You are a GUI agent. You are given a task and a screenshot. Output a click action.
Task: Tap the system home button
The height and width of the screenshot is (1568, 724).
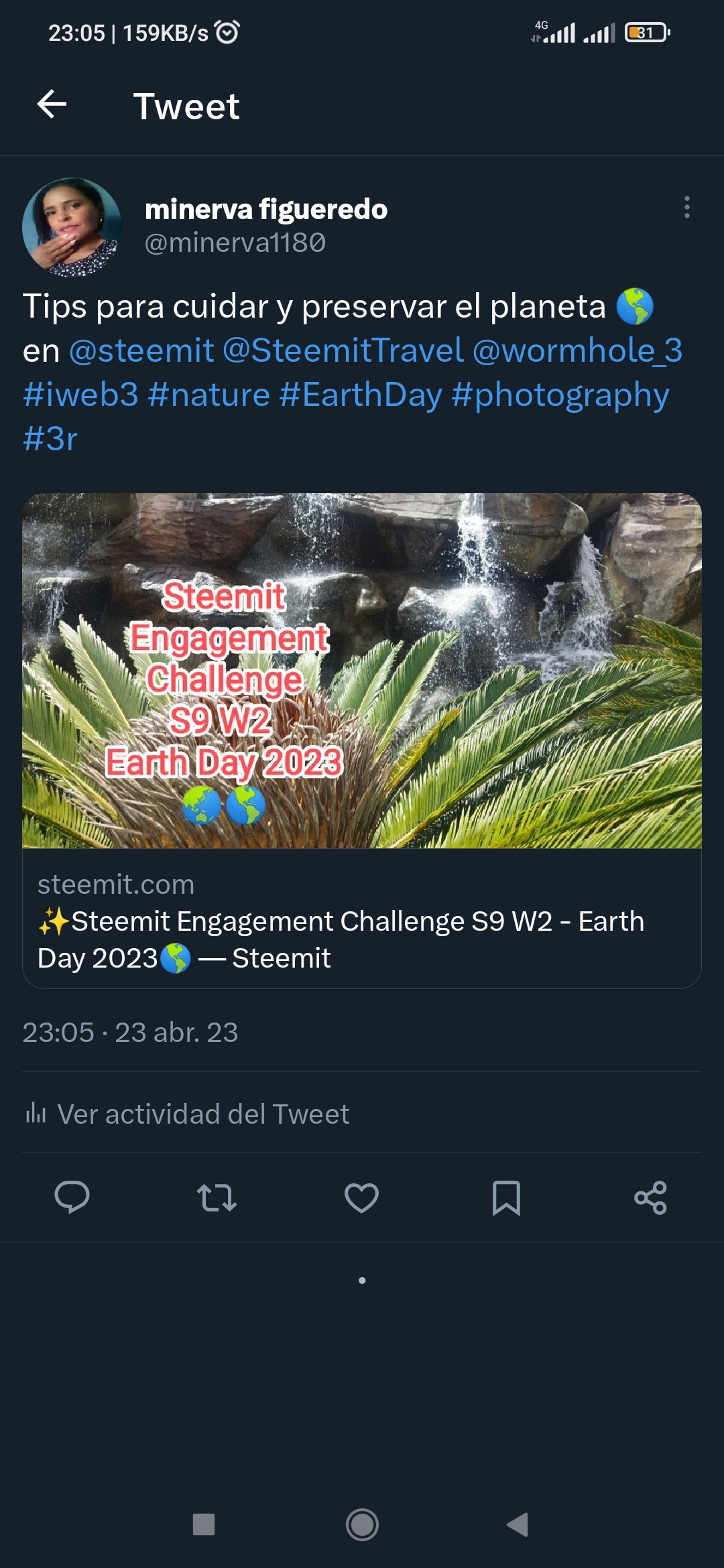pyautogui.click(x=362, y=1524)
